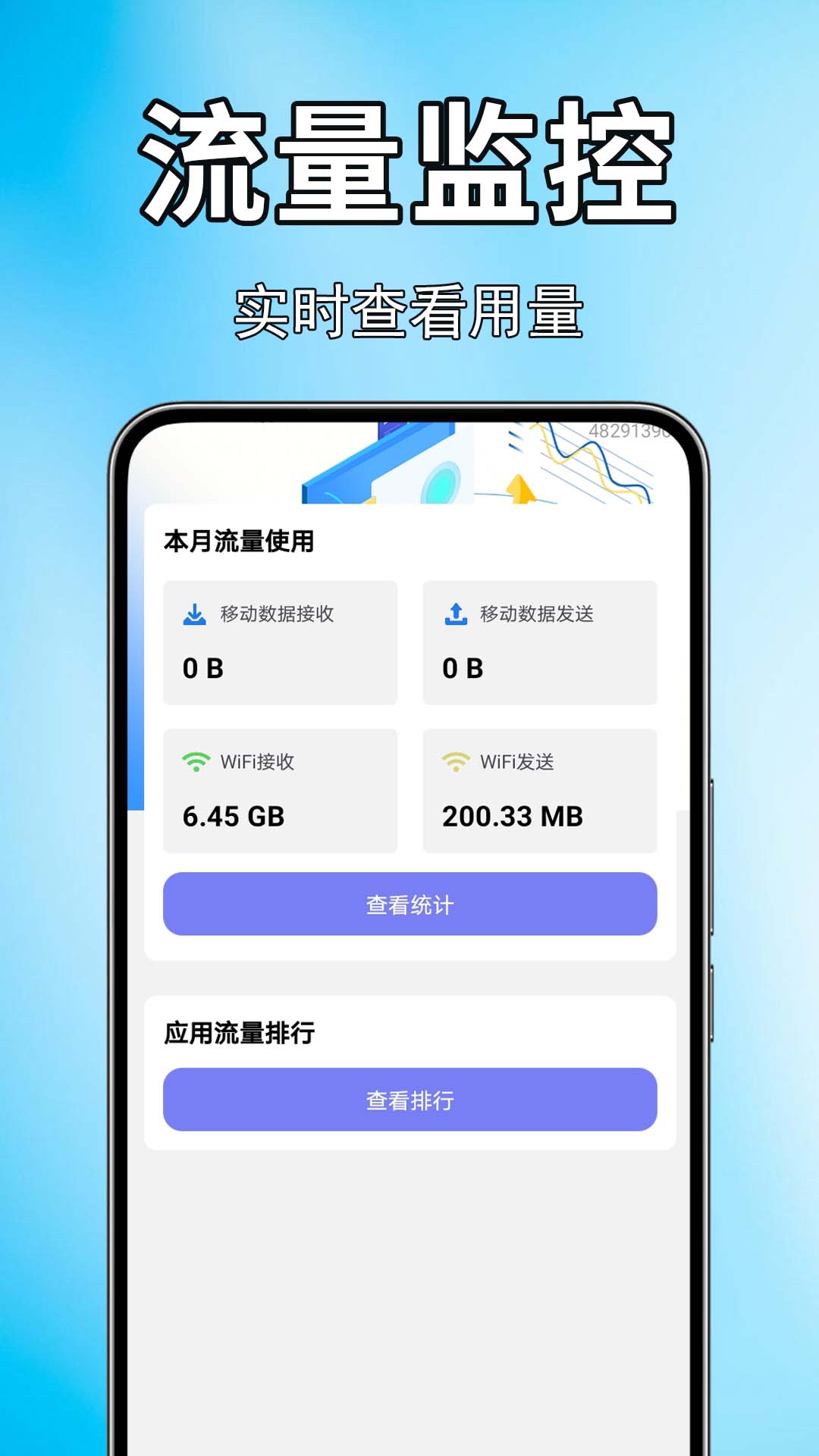Toggle the WiFi发送 usage card
The image size is (819, 1456).
(x=540, y=789)
